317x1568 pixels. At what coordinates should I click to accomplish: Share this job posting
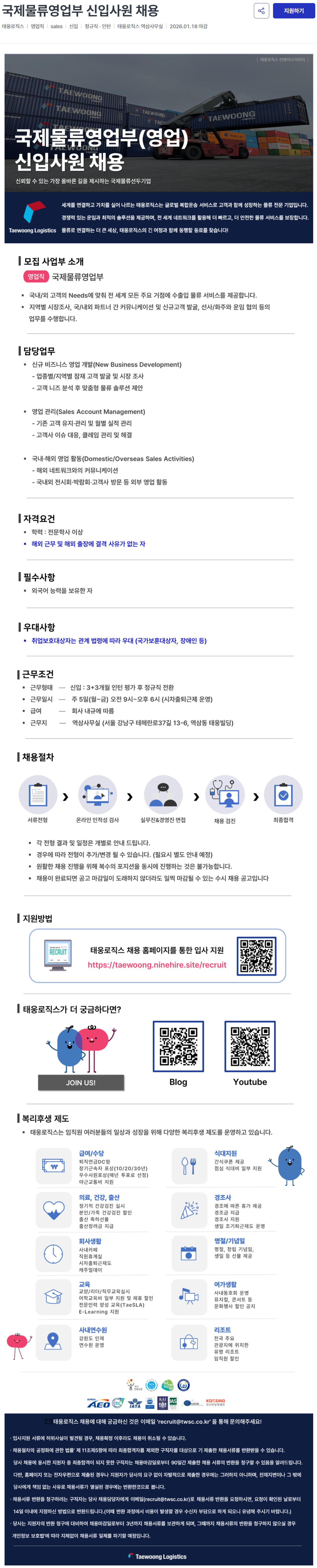(261, 11)
